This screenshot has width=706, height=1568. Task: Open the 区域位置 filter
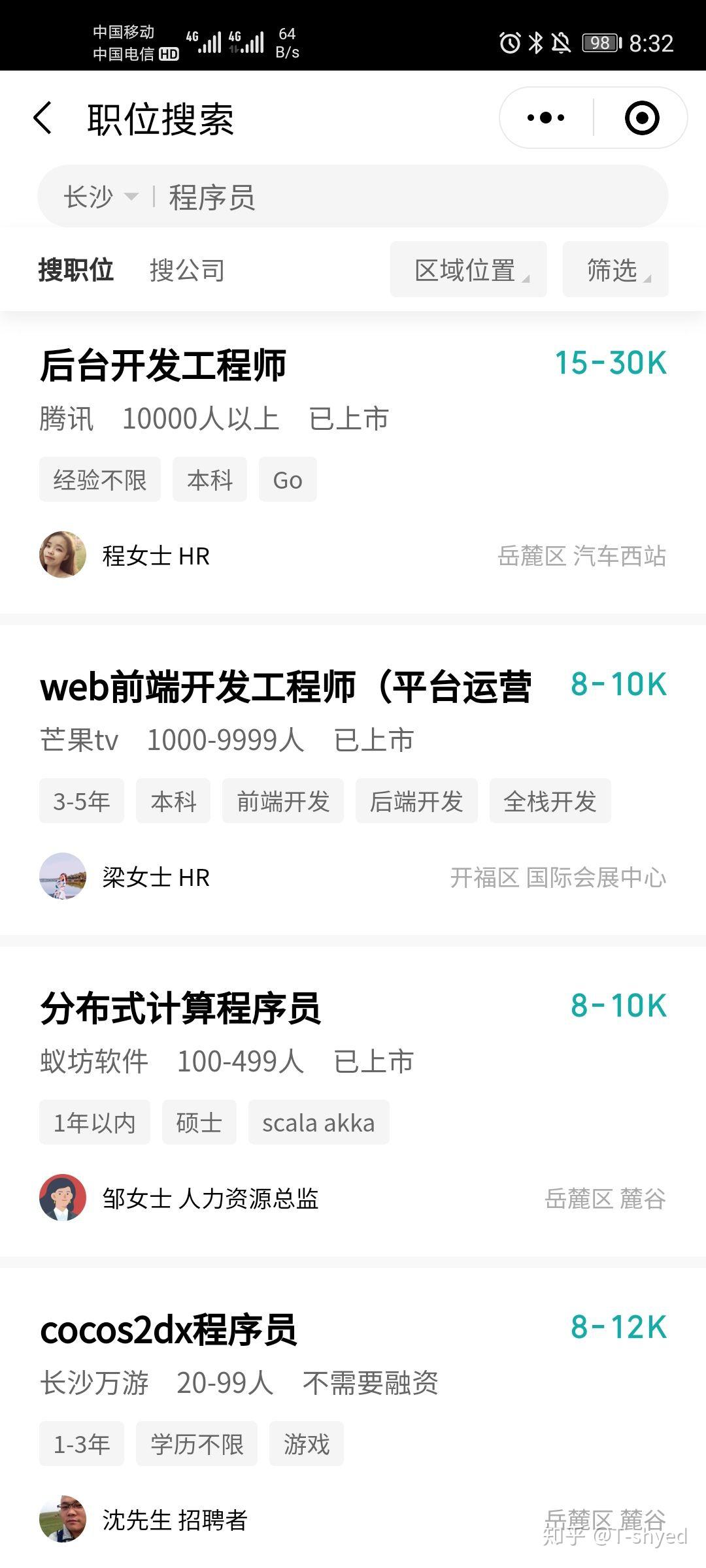pyautogui.click(x=468, y=270)
